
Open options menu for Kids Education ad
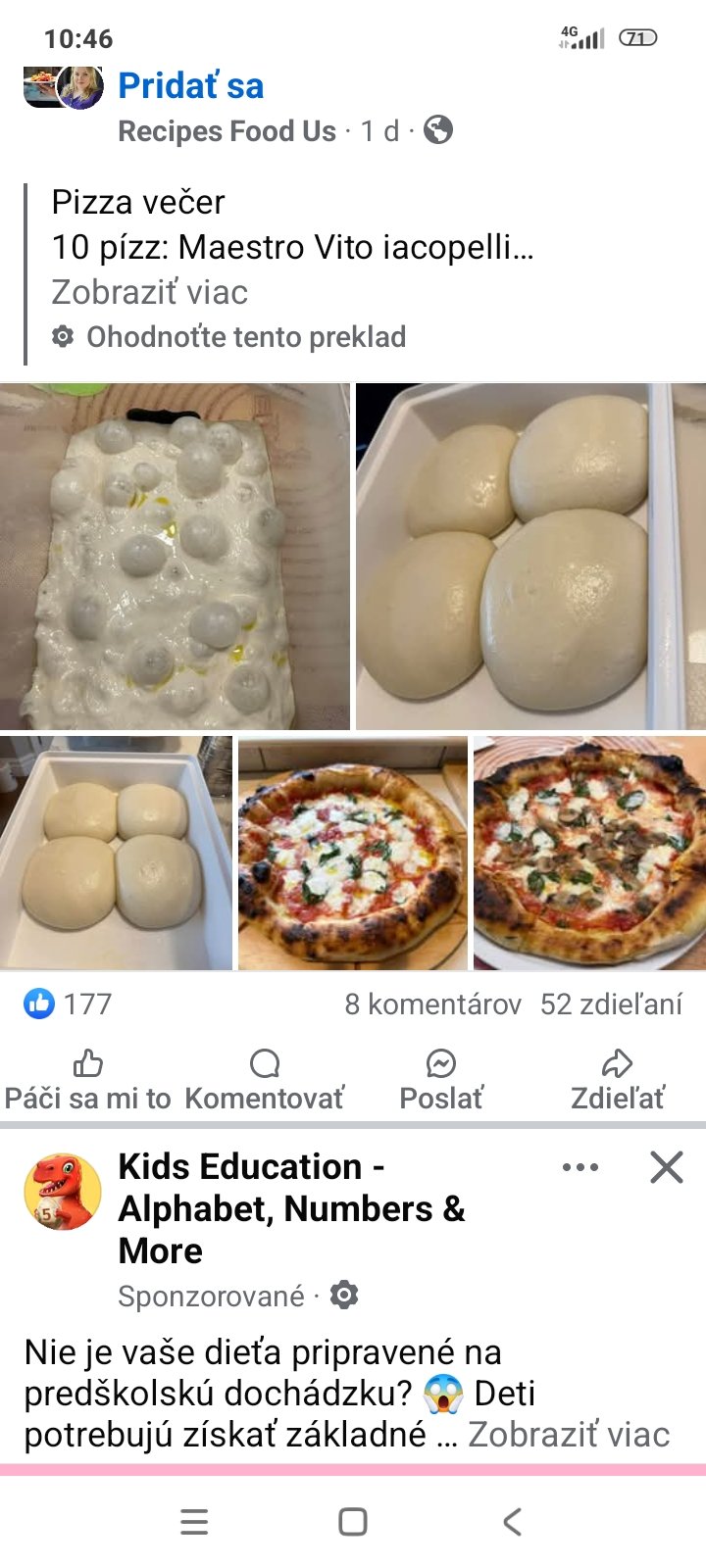click(x=580, y=1167)
